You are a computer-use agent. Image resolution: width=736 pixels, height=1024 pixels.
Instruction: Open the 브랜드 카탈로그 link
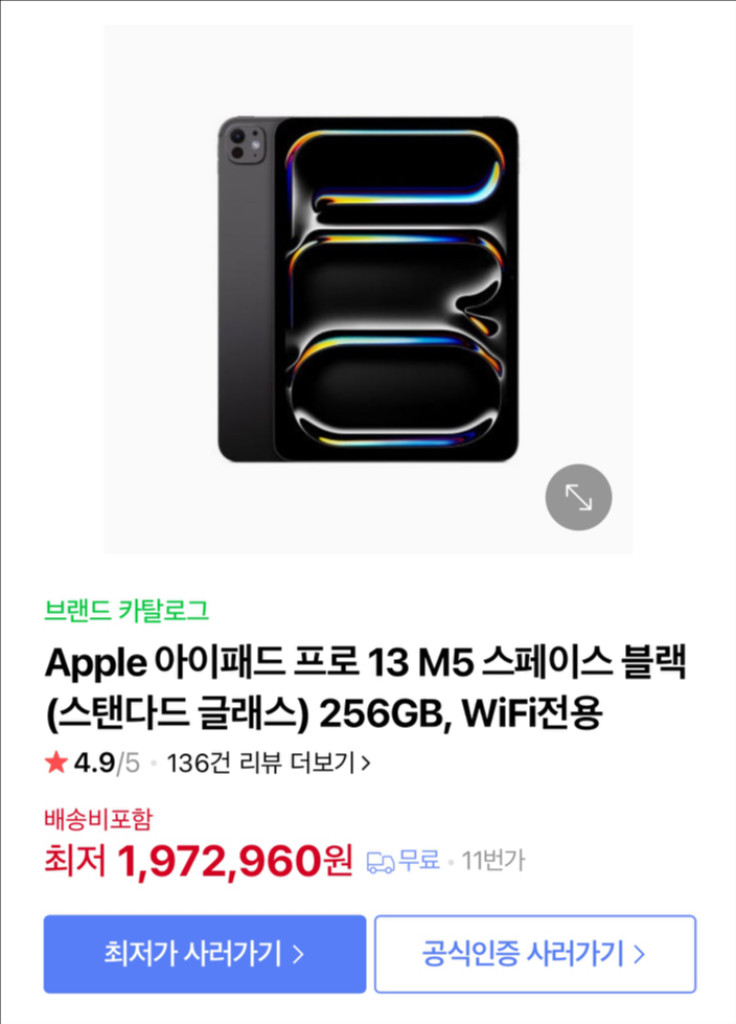click(104, 608)
